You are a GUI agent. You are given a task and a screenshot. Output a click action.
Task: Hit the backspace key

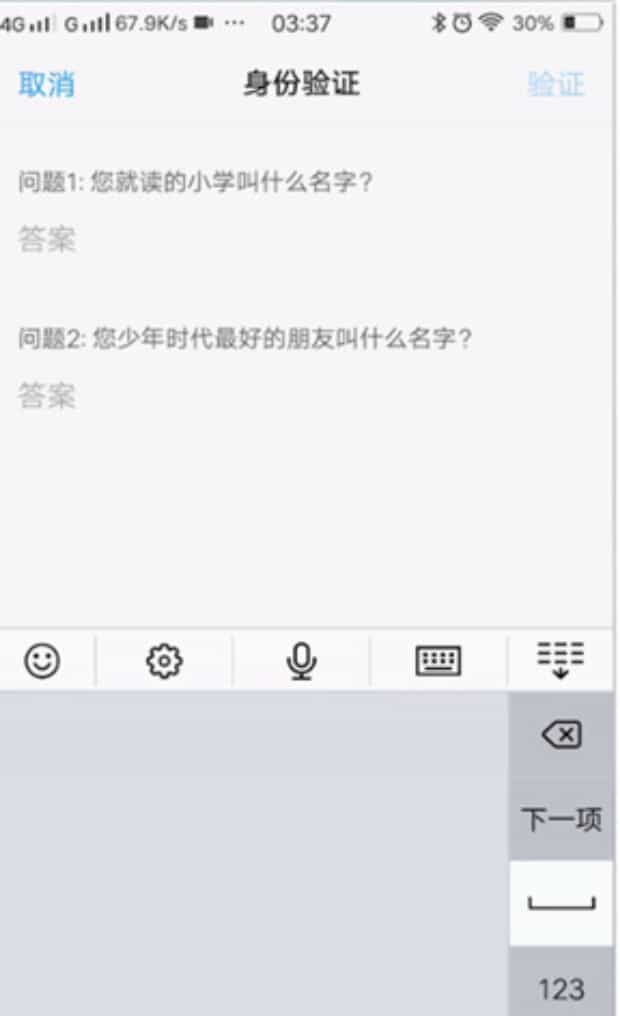[x=560, y=736]
